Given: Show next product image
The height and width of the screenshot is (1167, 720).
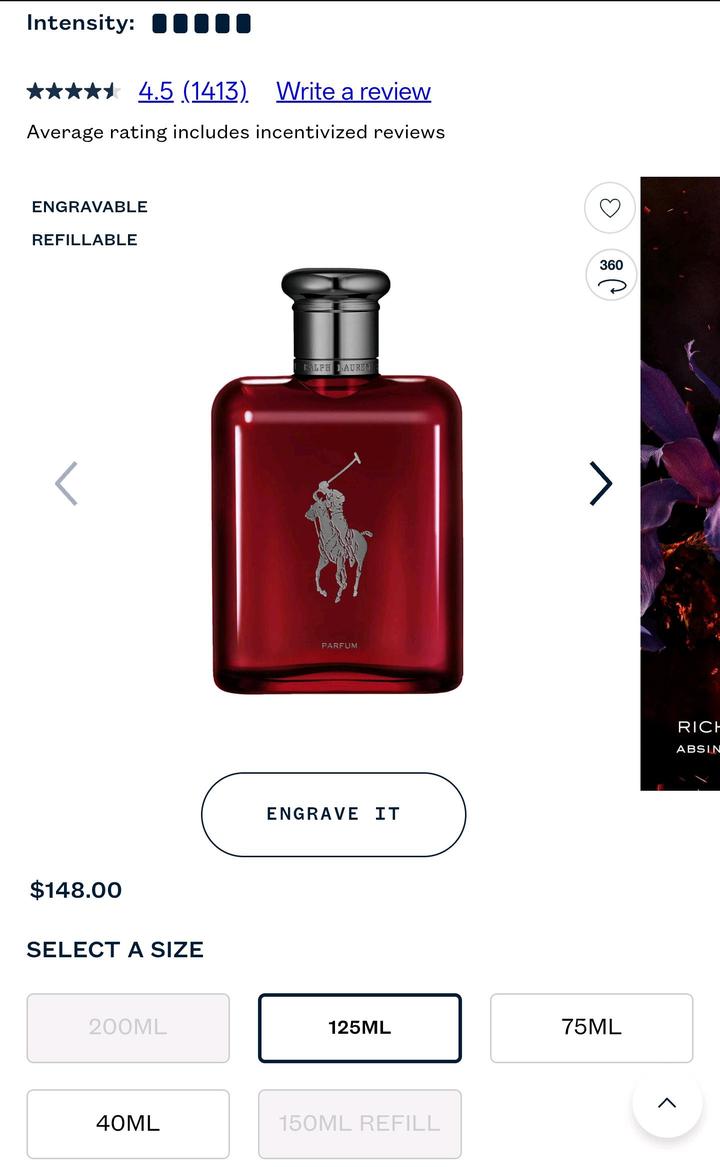Looking at the screenshot, I should [600, 484].
